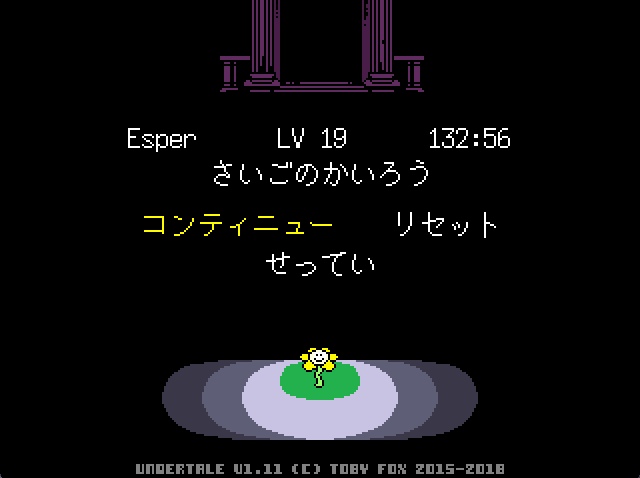Select コンティニュー to continue the game
The image size is (640, 478).
coord(237,224)
